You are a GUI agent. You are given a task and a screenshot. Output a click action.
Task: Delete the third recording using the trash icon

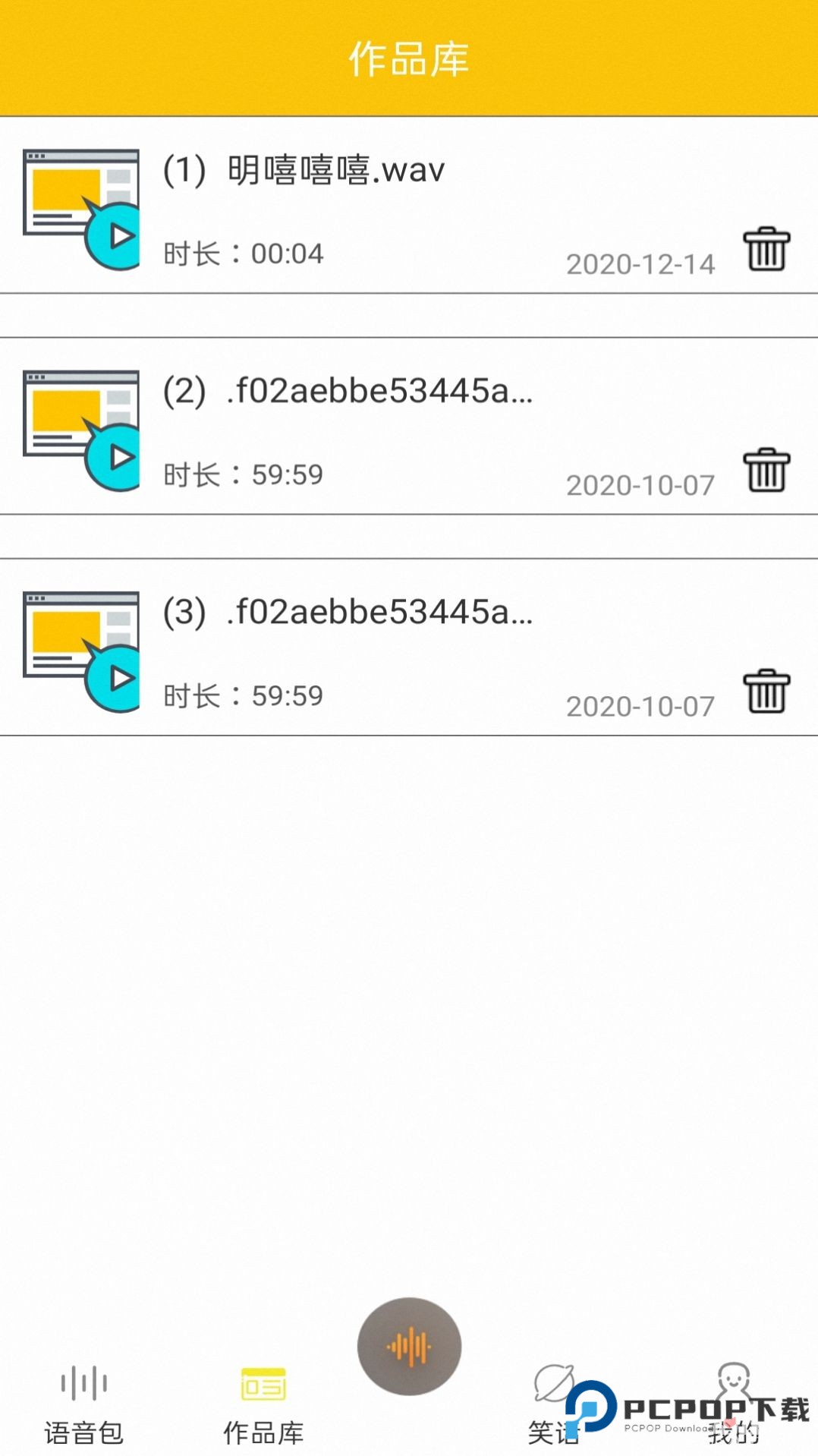click(766, 692)
